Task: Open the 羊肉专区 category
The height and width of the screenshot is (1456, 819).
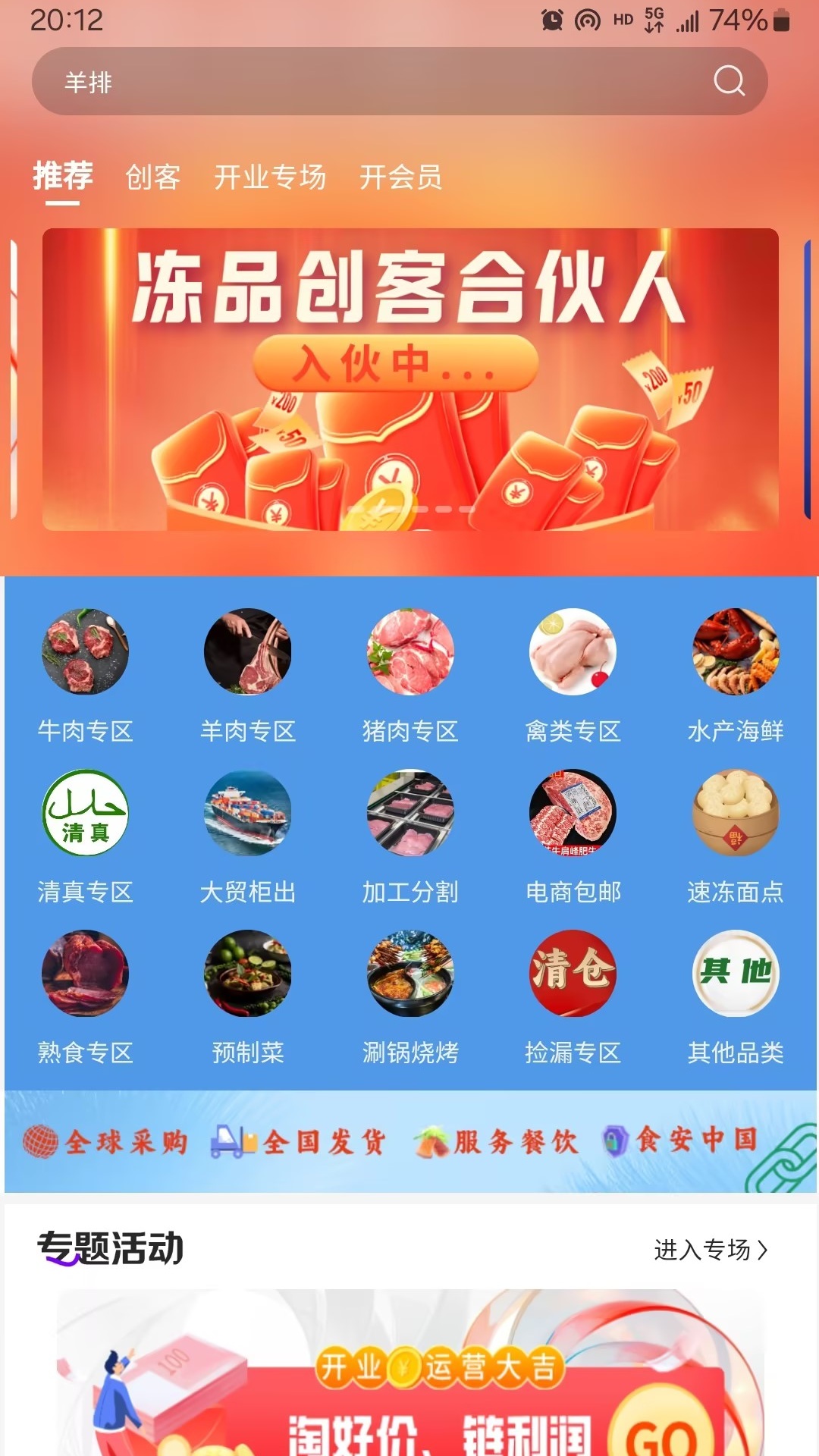Action: 247,674
